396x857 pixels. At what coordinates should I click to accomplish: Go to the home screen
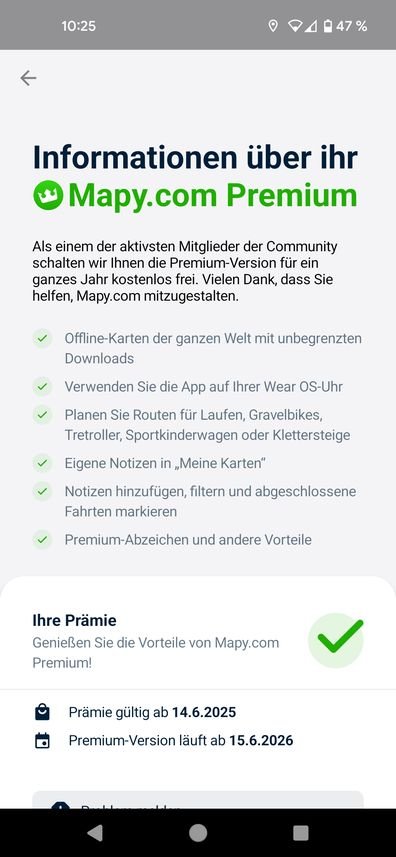coord(198,832)
